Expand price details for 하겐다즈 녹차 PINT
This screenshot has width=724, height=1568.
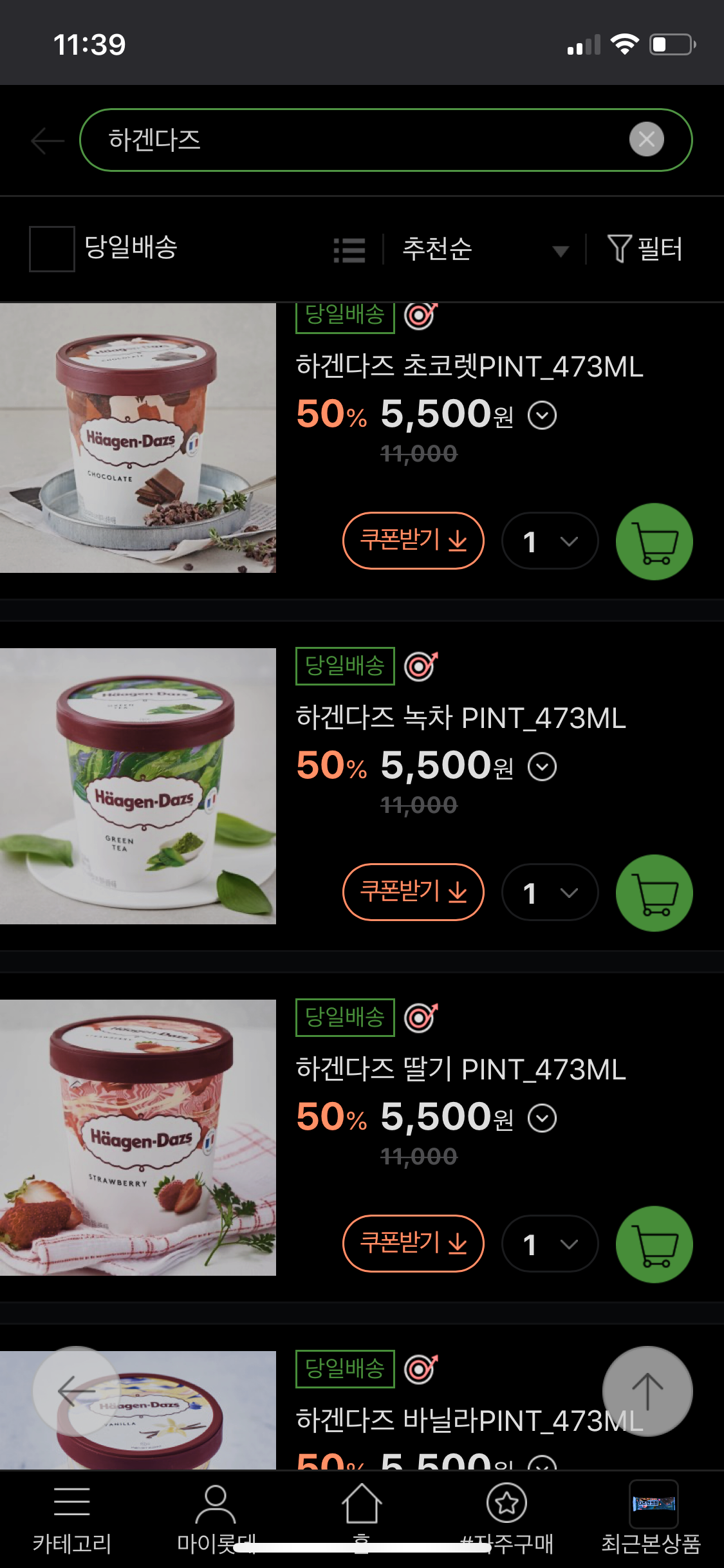pyautogui.click(x=542, y=767)
